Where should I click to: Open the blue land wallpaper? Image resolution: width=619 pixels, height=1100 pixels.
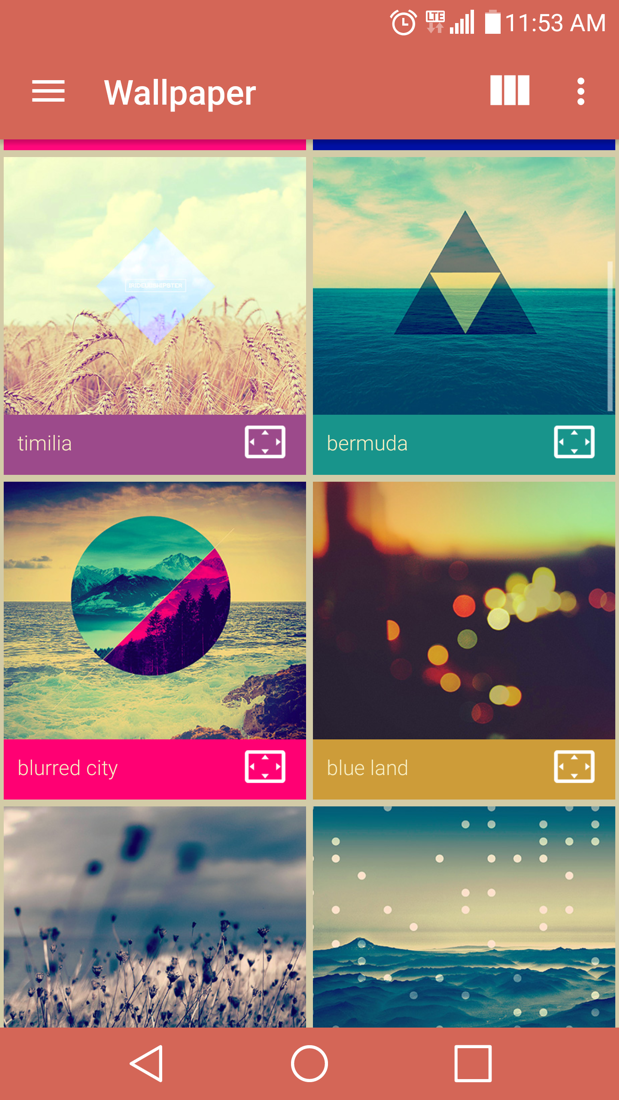pyautogui.click(x=464, y=610)
